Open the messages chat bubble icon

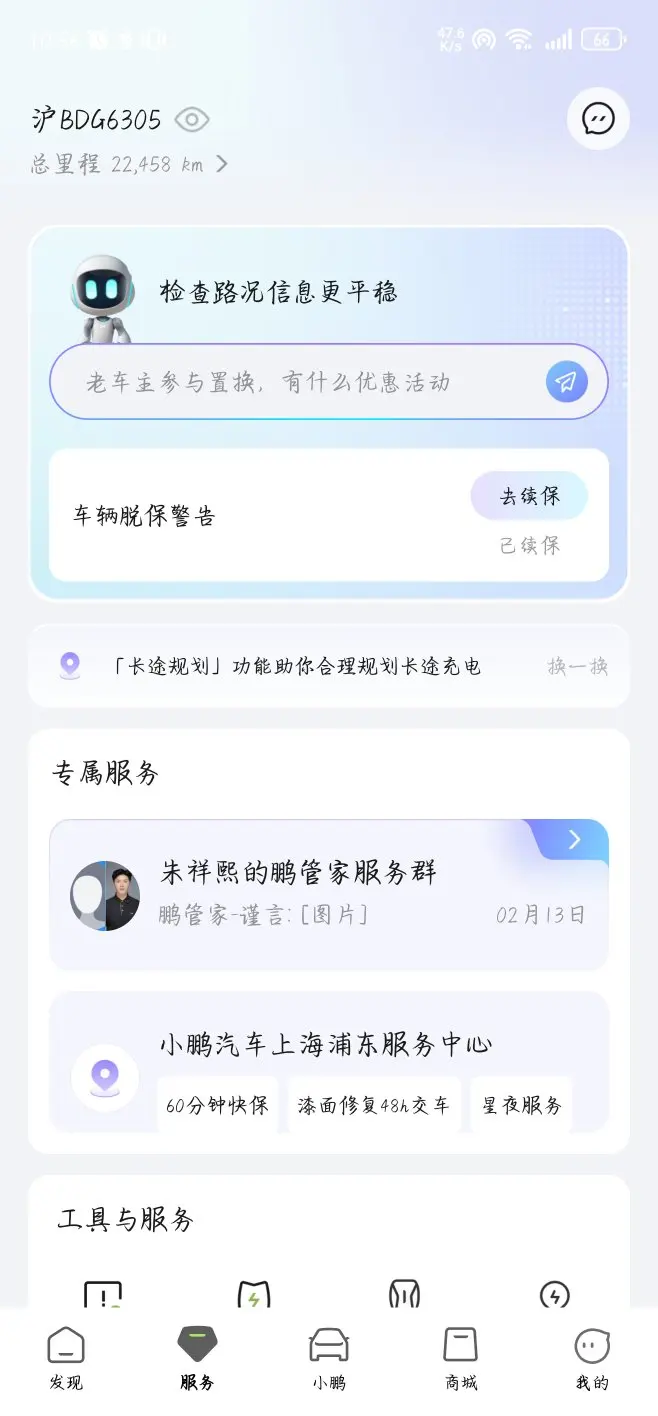(x=598, y=119)
